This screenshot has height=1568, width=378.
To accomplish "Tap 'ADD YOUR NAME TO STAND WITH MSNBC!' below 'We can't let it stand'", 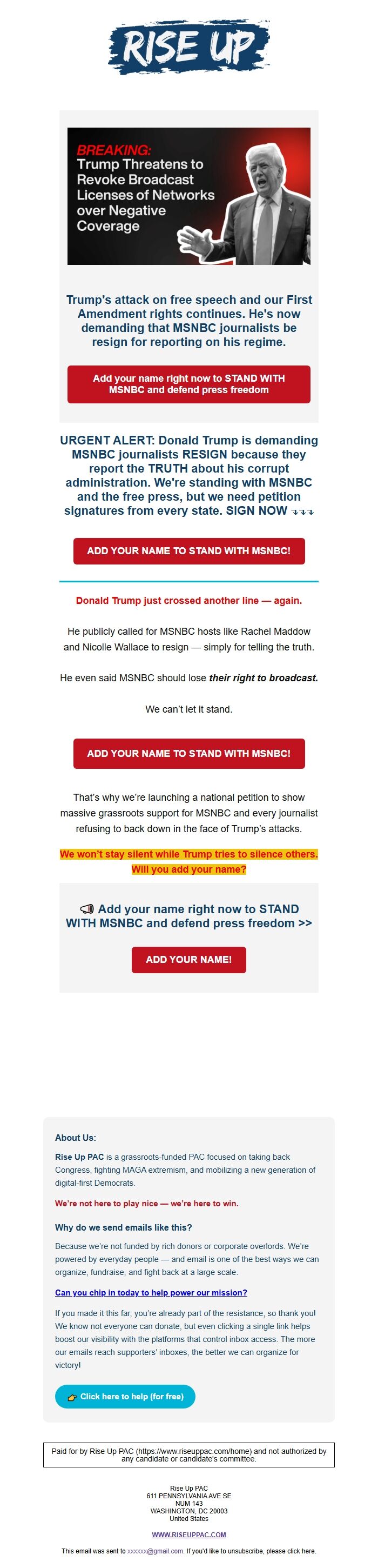I will pyautogui.click(x=188, y=754).
